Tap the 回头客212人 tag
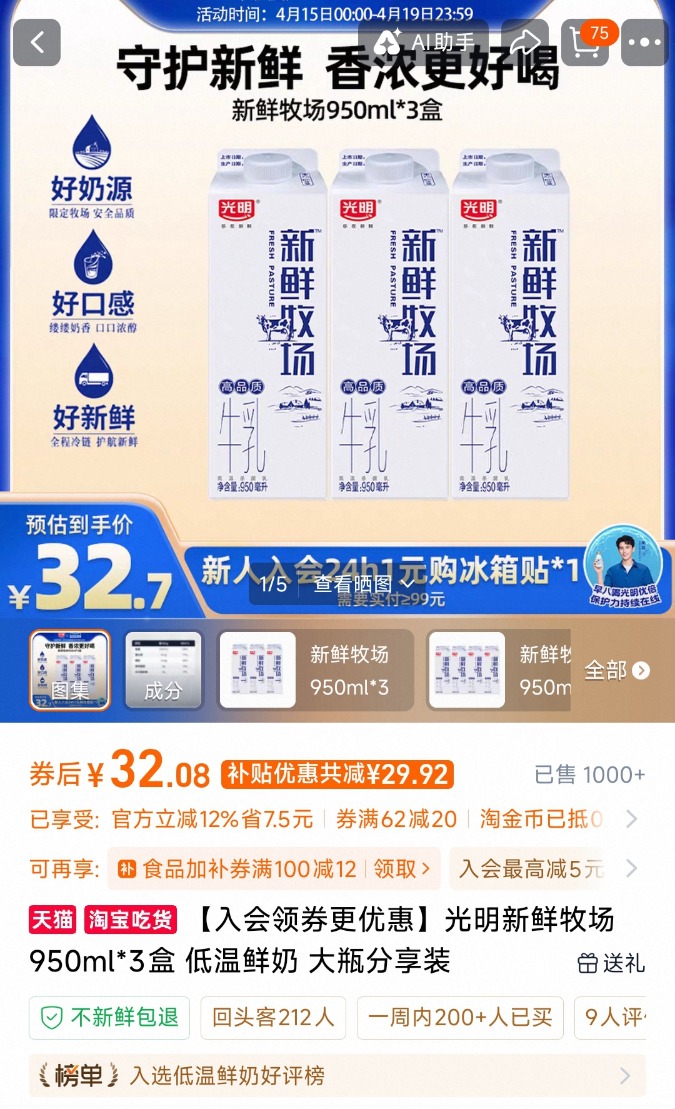 272,1017
